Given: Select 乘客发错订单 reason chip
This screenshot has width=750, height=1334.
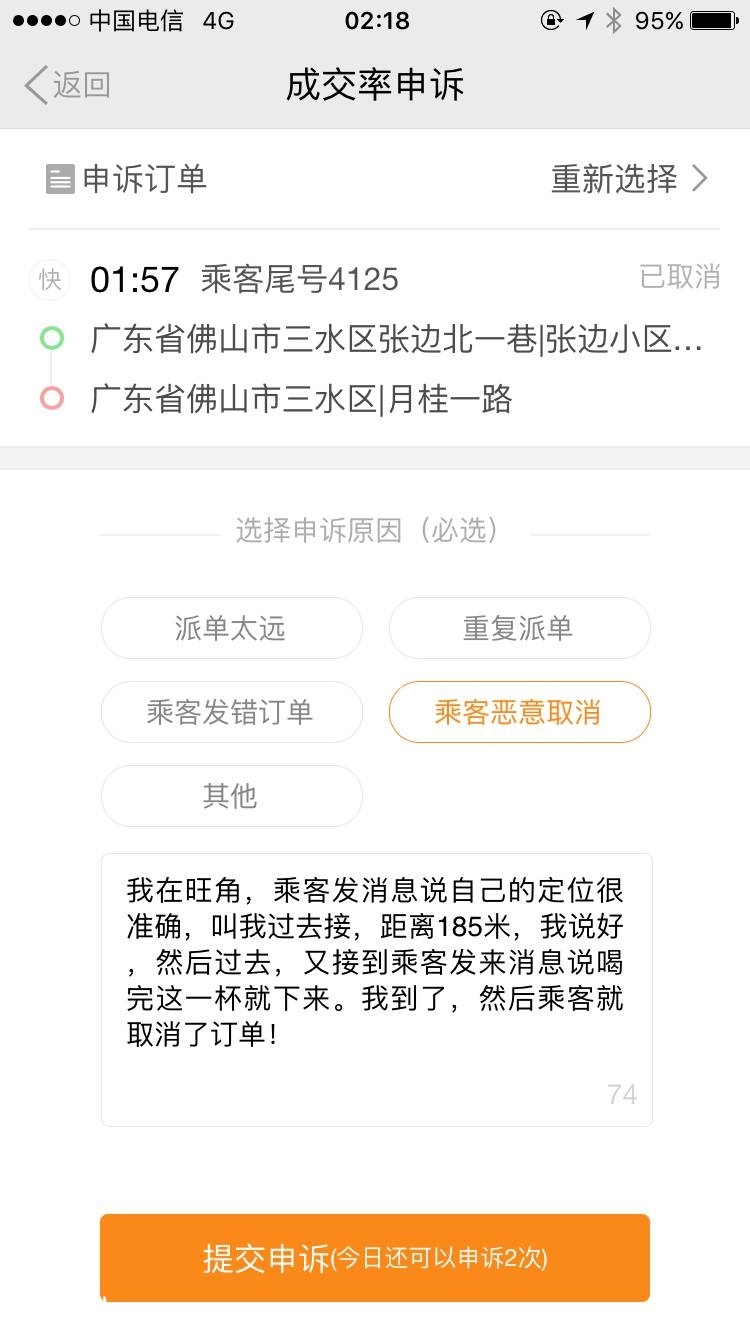Looking at the screenshot, I should click(231, 712).
